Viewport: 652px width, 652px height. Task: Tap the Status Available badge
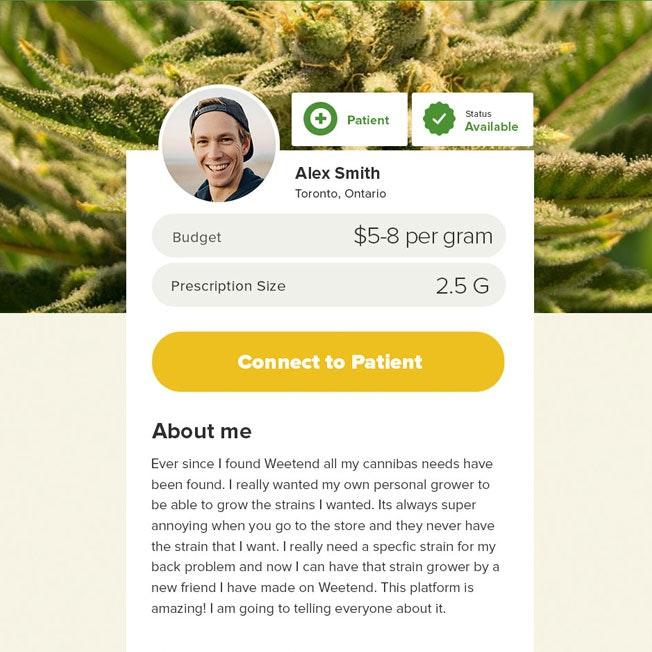point(471,120)
